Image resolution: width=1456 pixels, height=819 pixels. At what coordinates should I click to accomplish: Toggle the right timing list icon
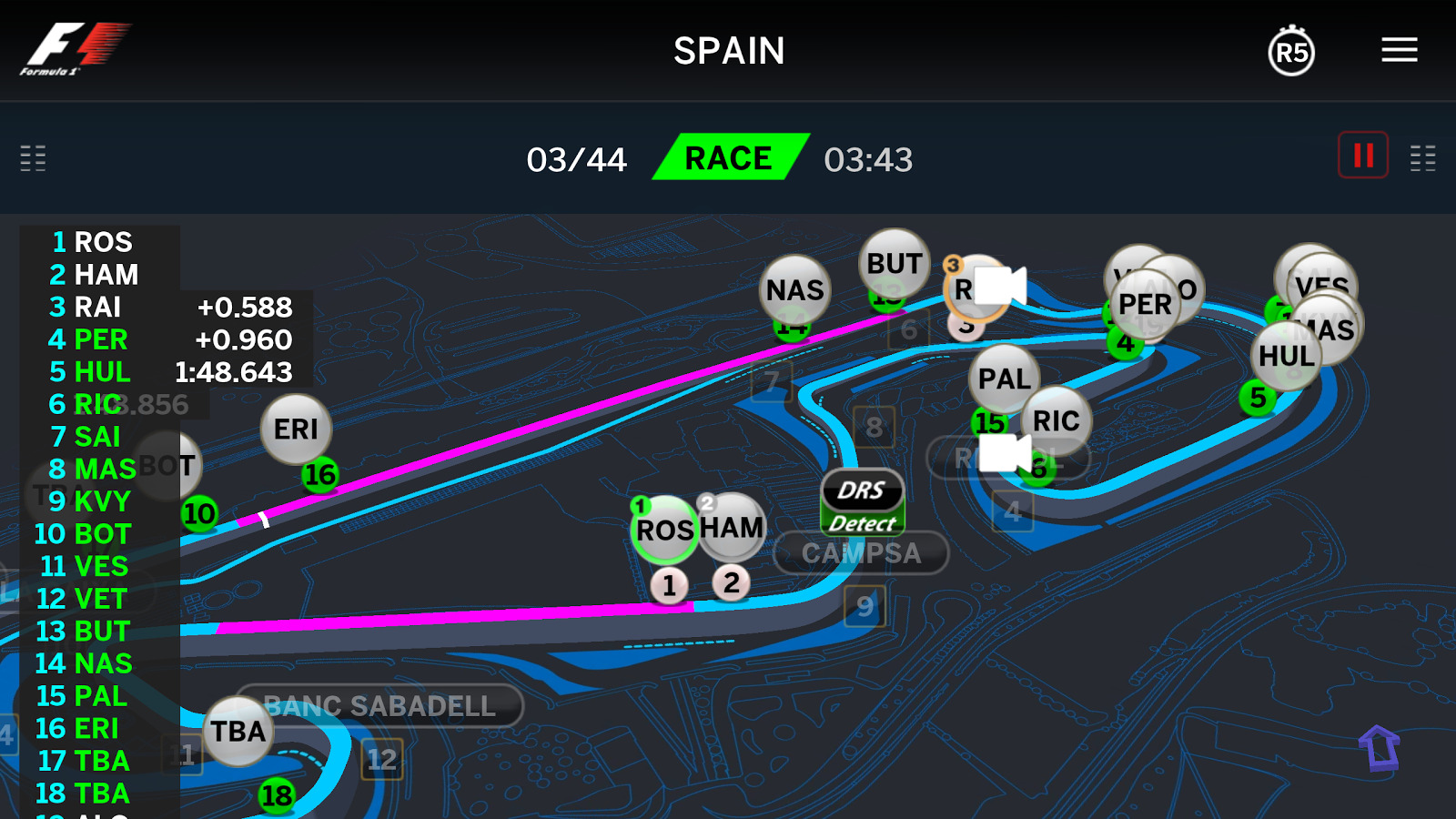coord(1422,158)
